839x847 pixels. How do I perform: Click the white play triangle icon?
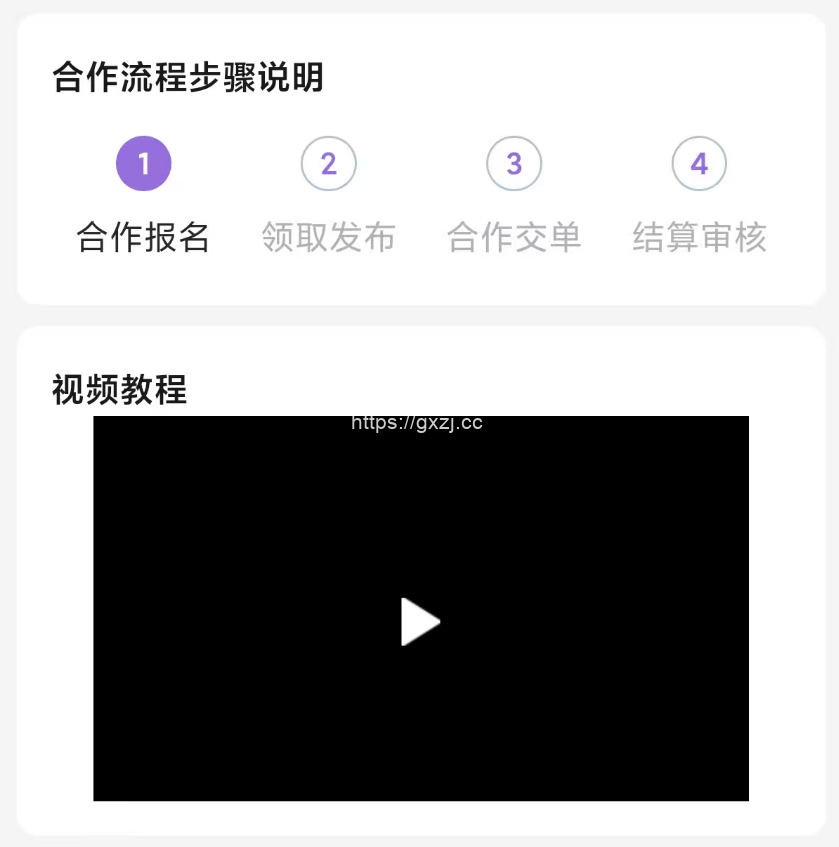coord(422,621)
